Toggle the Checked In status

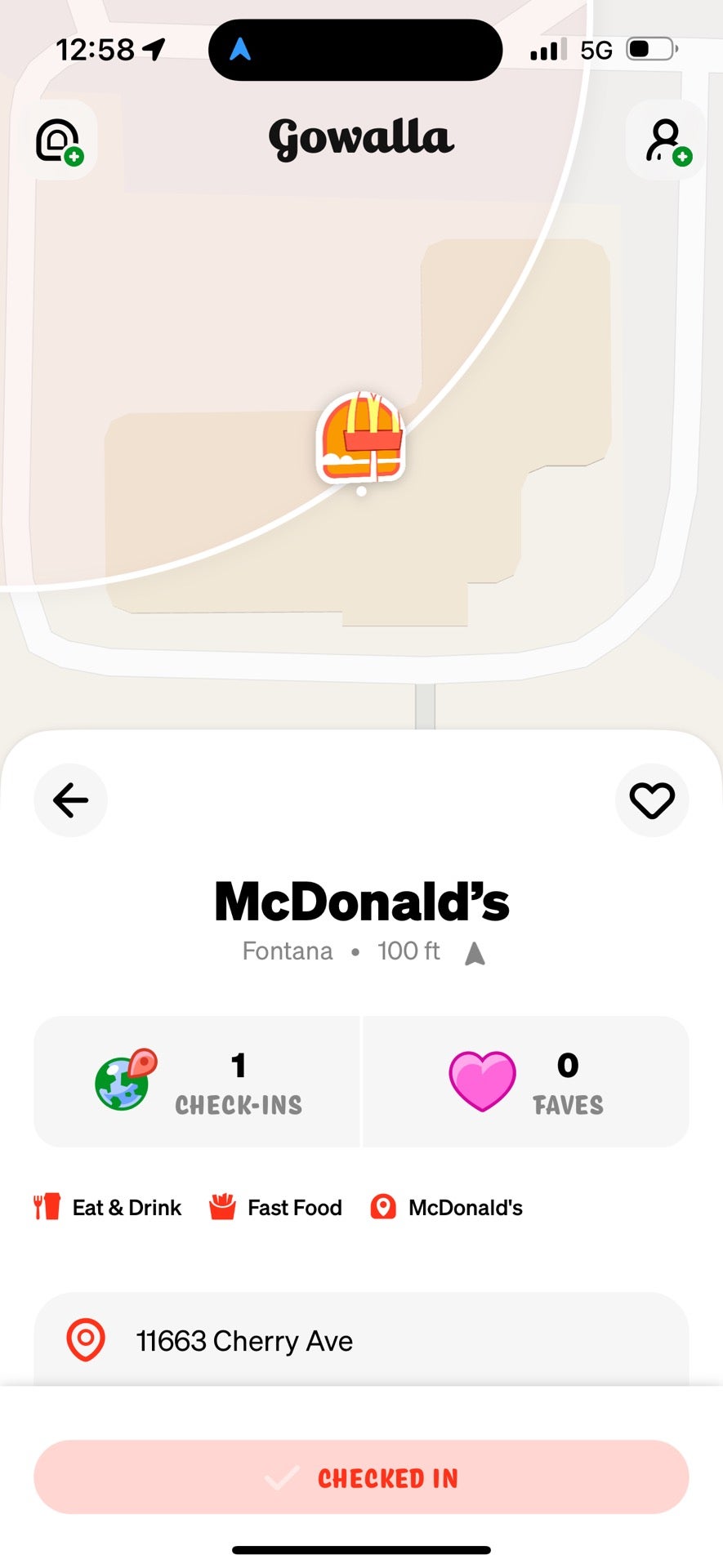point(360,1477)
